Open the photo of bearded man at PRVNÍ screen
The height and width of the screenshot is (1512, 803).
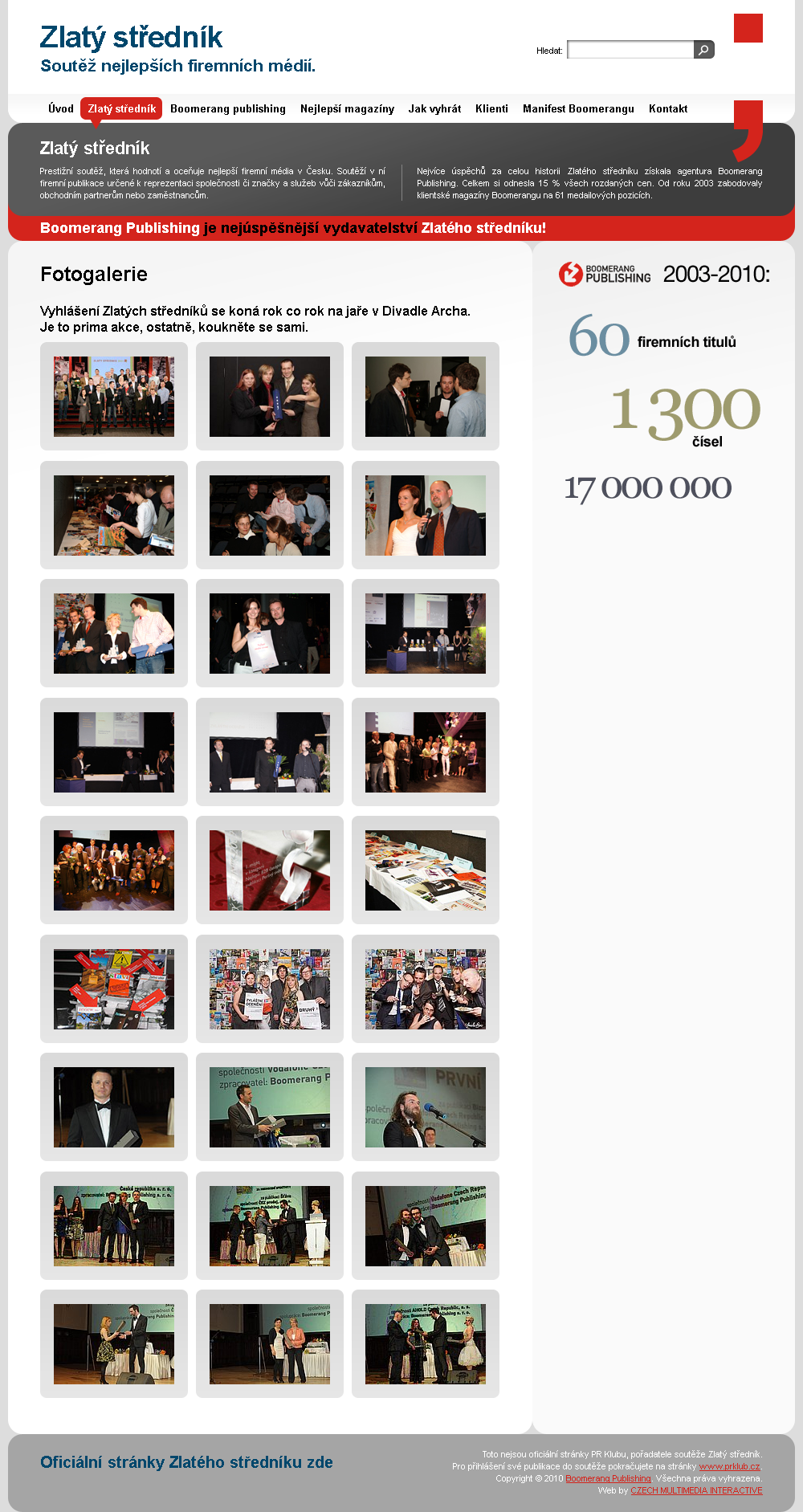[426, 1107]
